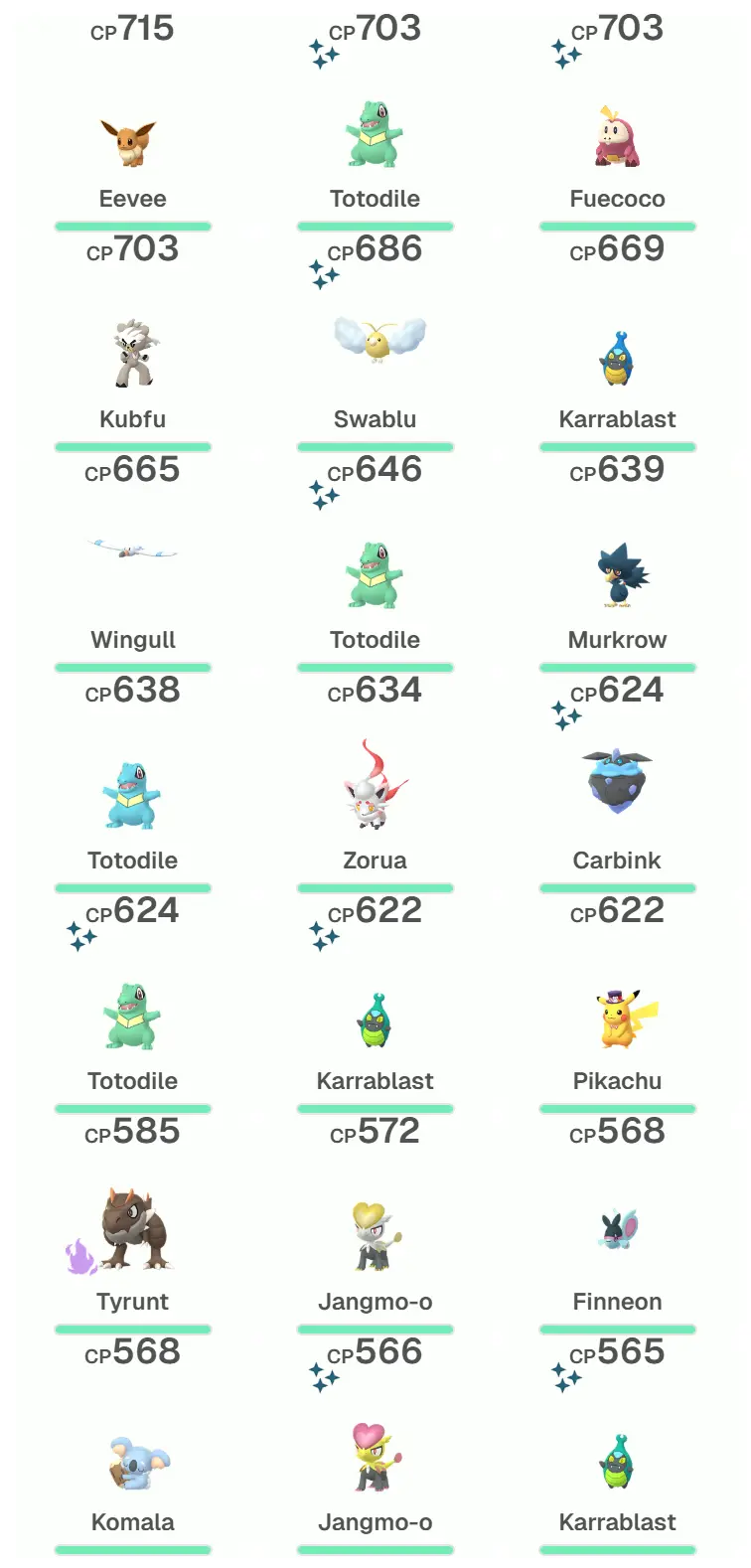Select the Jangmo-o with CP 572
This screenshot has width=751, height=1568.
pos(375,1237)
